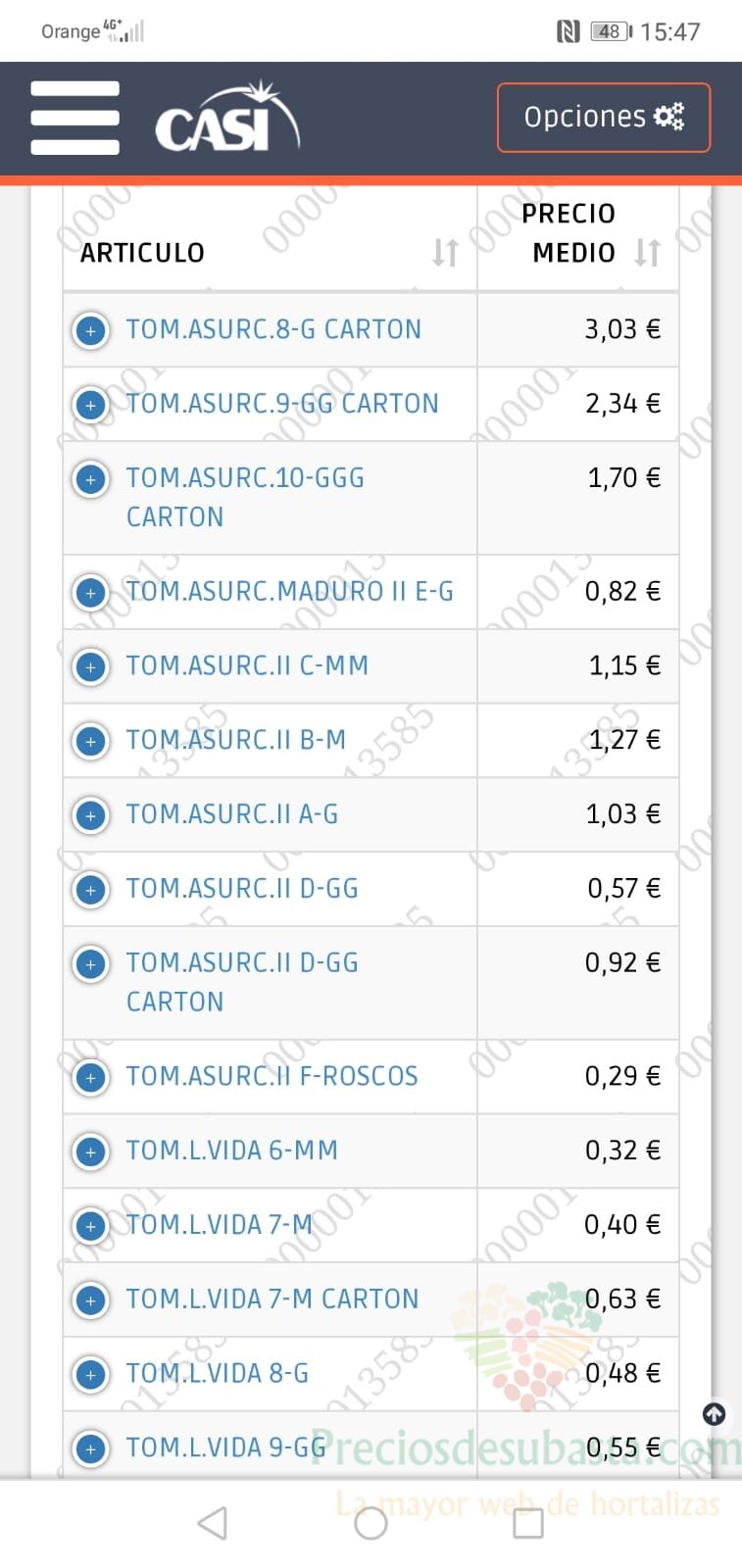Expand the TOM.L.VIDA 9-GG row
Screen dimensions: 742x1568
(91, 1448)
